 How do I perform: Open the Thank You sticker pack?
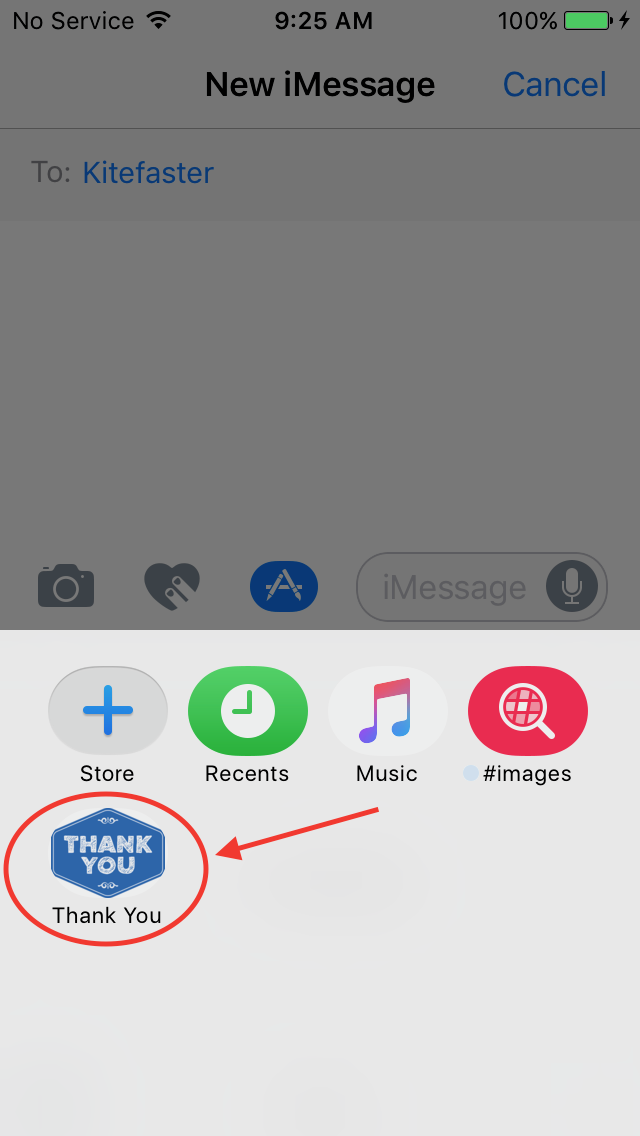pos(108,855)
